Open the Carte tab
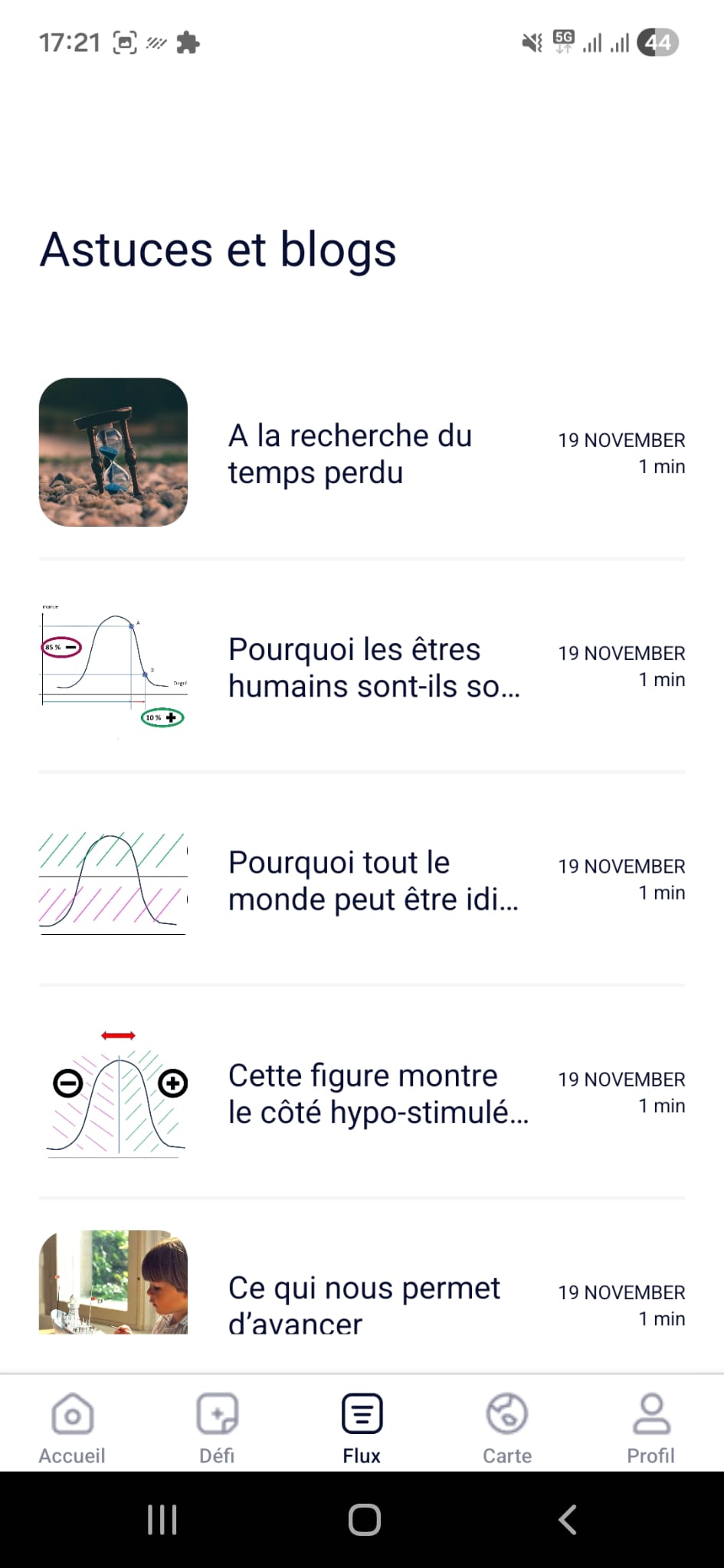Screen dimensions: 724x1568 coord(506,1429)
